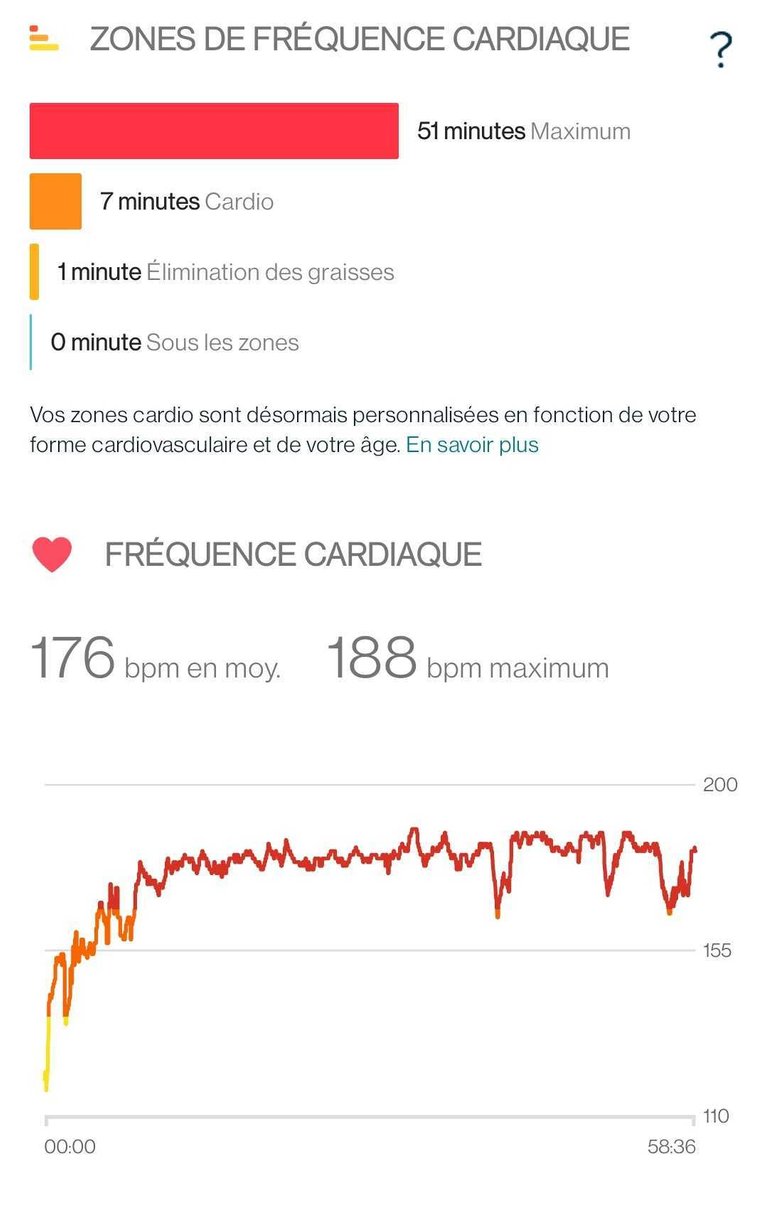768x1221 pixels.
Task: Open the heart rate zones help icon
Action: coord(720,48)
